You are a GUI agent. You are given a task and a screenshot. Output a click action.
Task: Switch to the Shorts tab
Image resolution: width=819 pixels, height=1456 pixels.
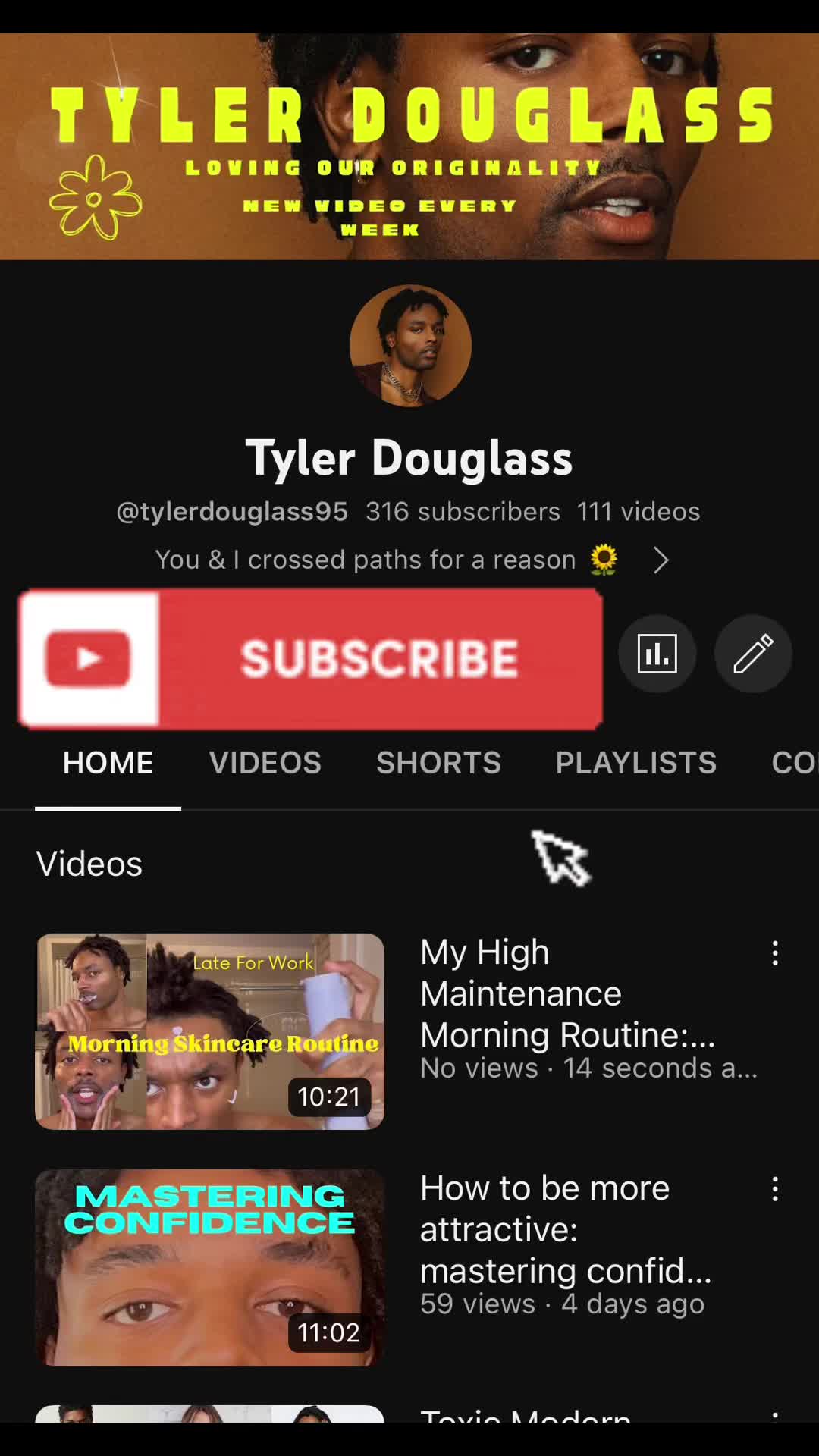(438, 763)
